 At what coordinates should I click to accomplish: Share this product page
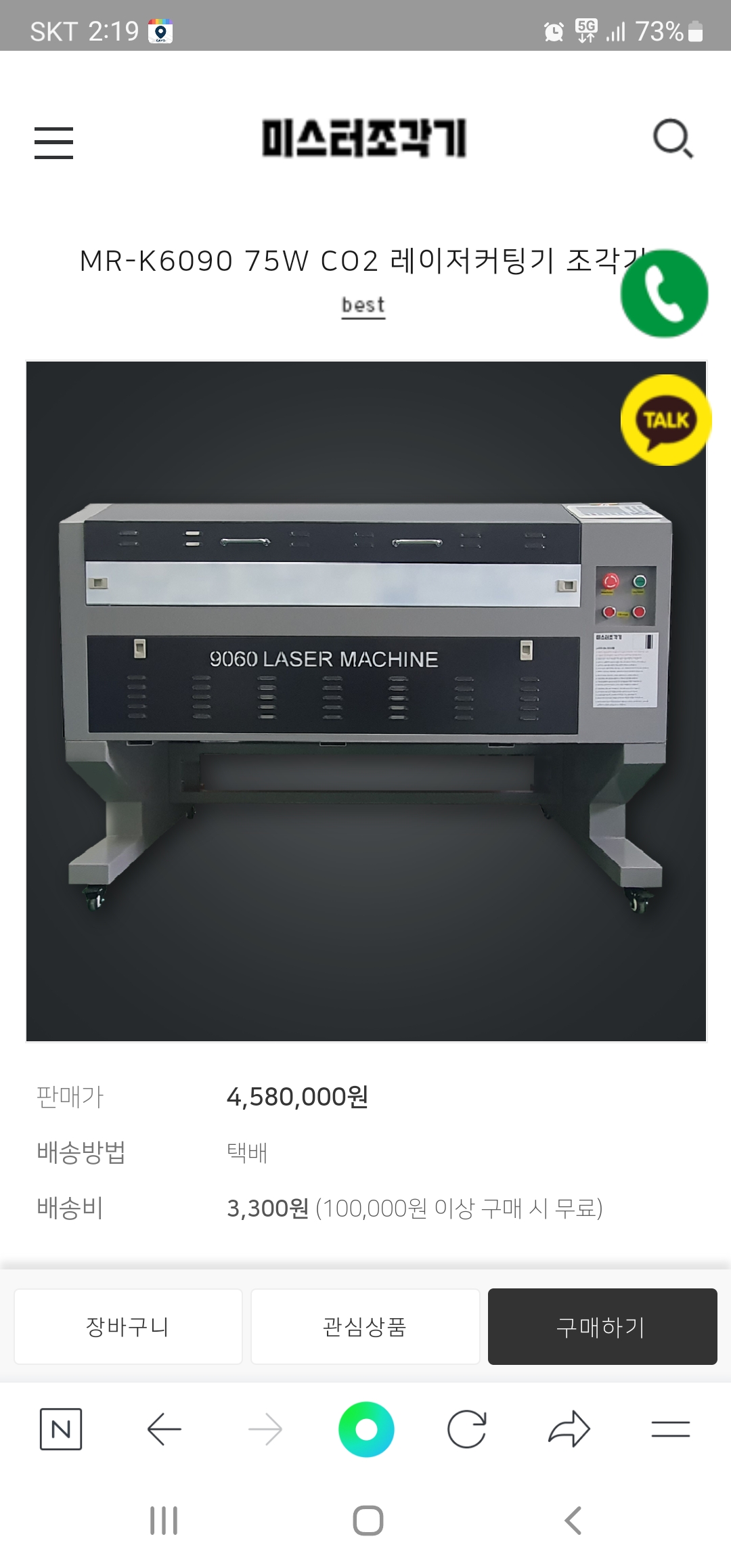tap(569, 1429)
